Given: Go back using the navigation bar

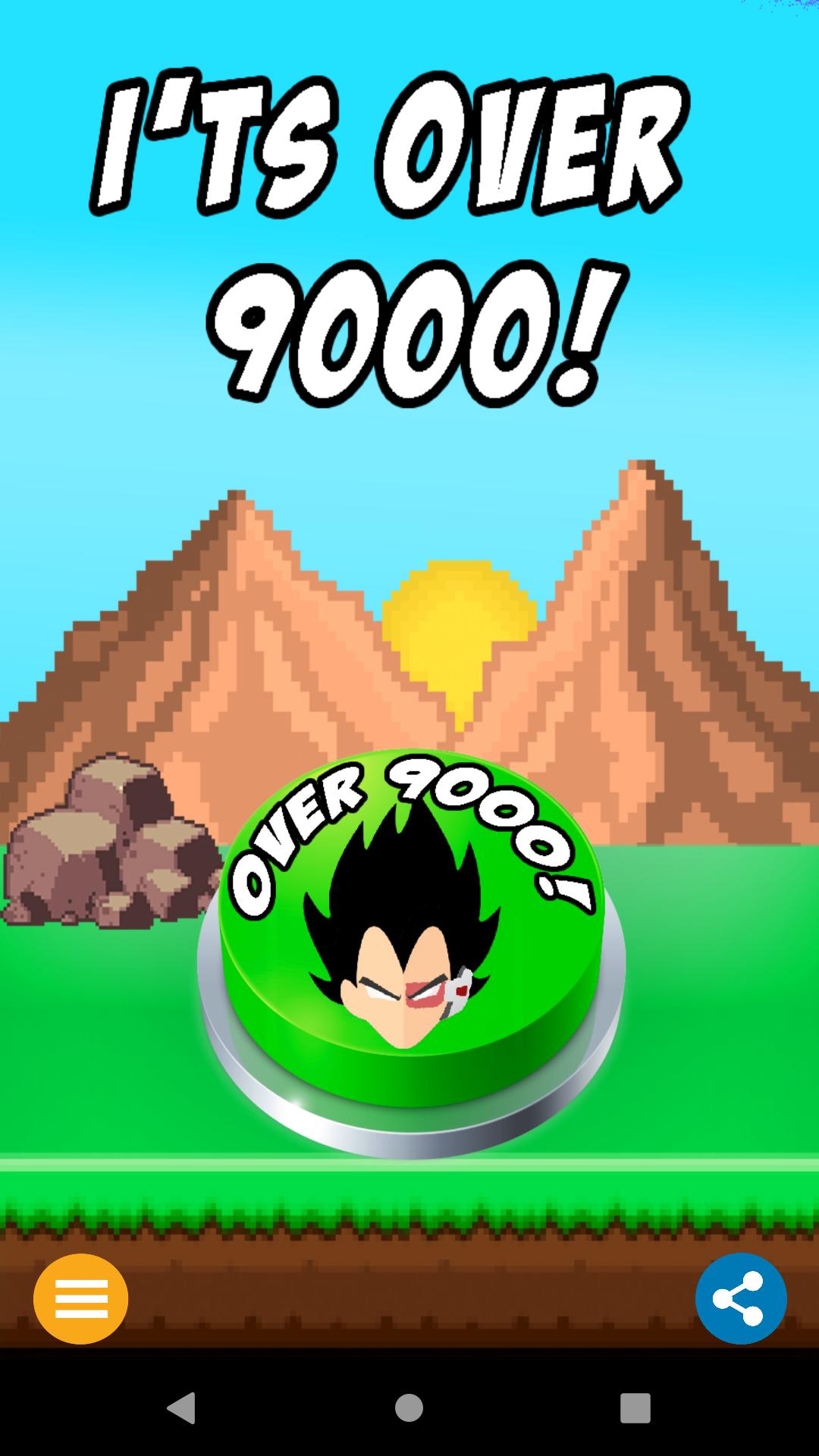Looking at the screenshot, I should (181, 1408).
